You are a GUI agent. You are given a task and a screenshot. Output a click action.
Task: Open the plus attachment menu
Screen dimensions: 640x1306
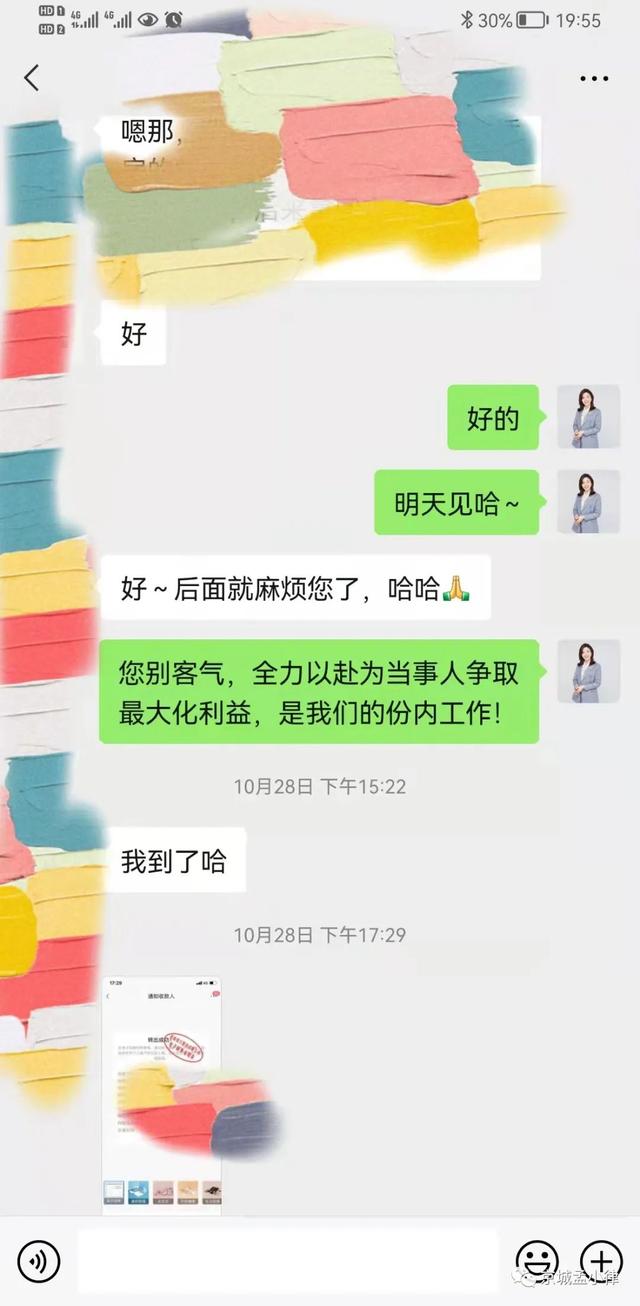pyautogui.click(x=601, y=1261)
